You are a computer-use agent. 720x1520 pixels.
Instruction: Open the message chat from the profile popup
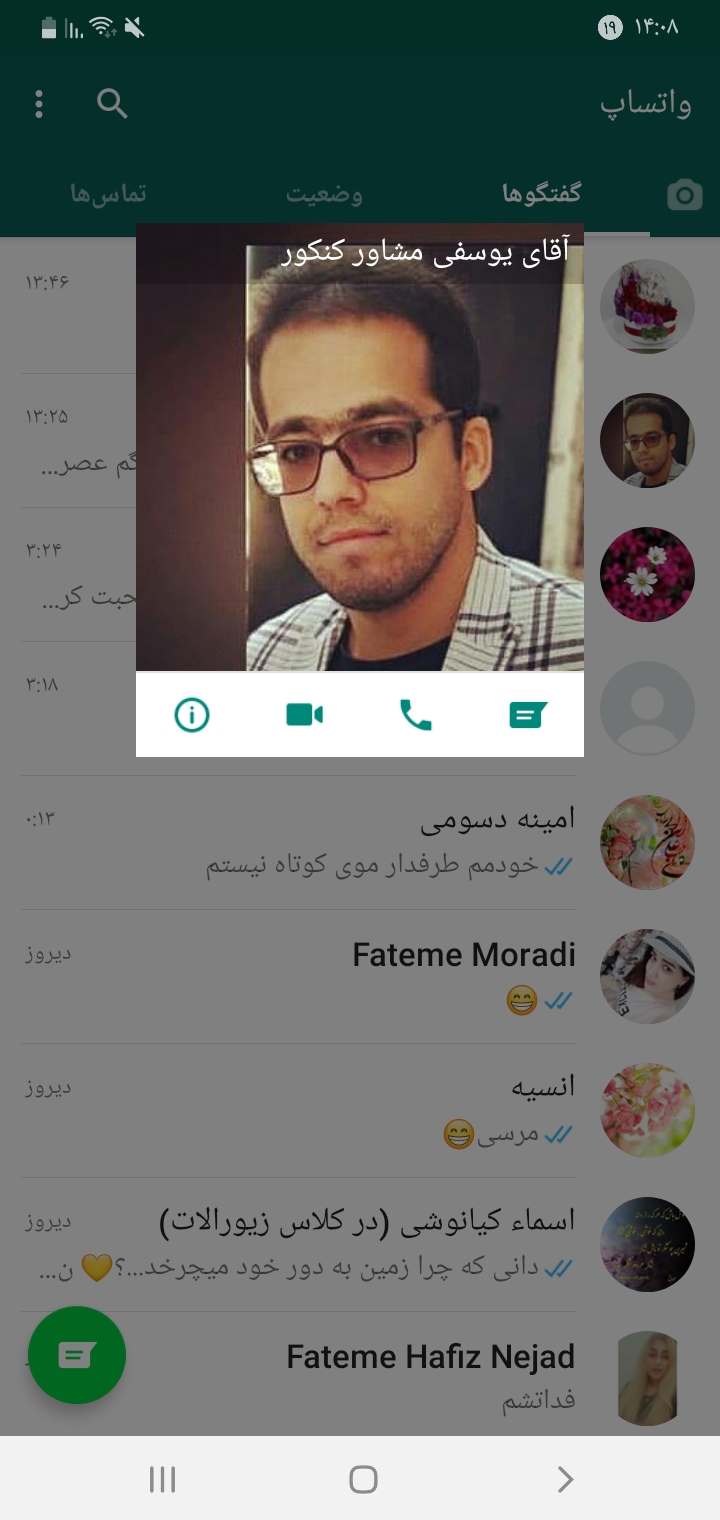tap(528, 714)
